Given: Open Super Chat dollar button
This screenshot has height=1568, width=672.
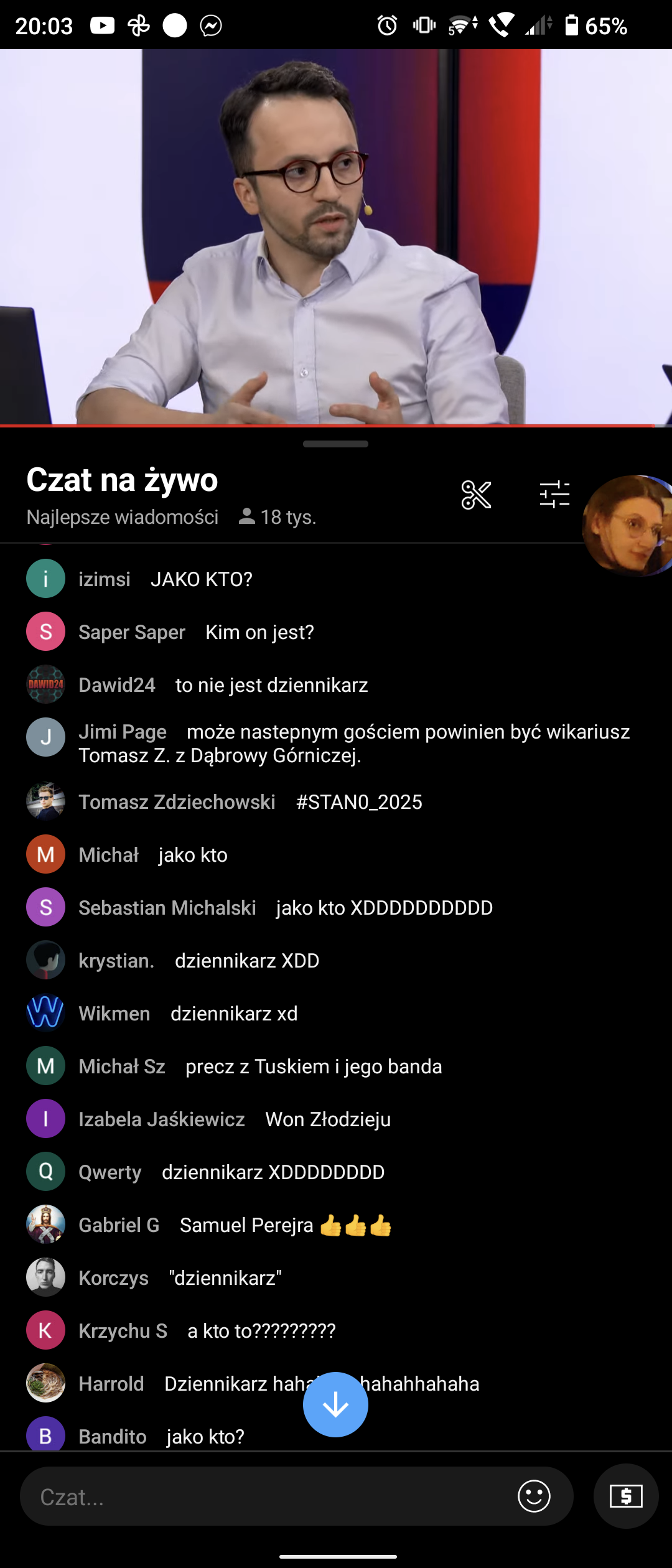Looking at the screenshot, I should click(626, 1496).
